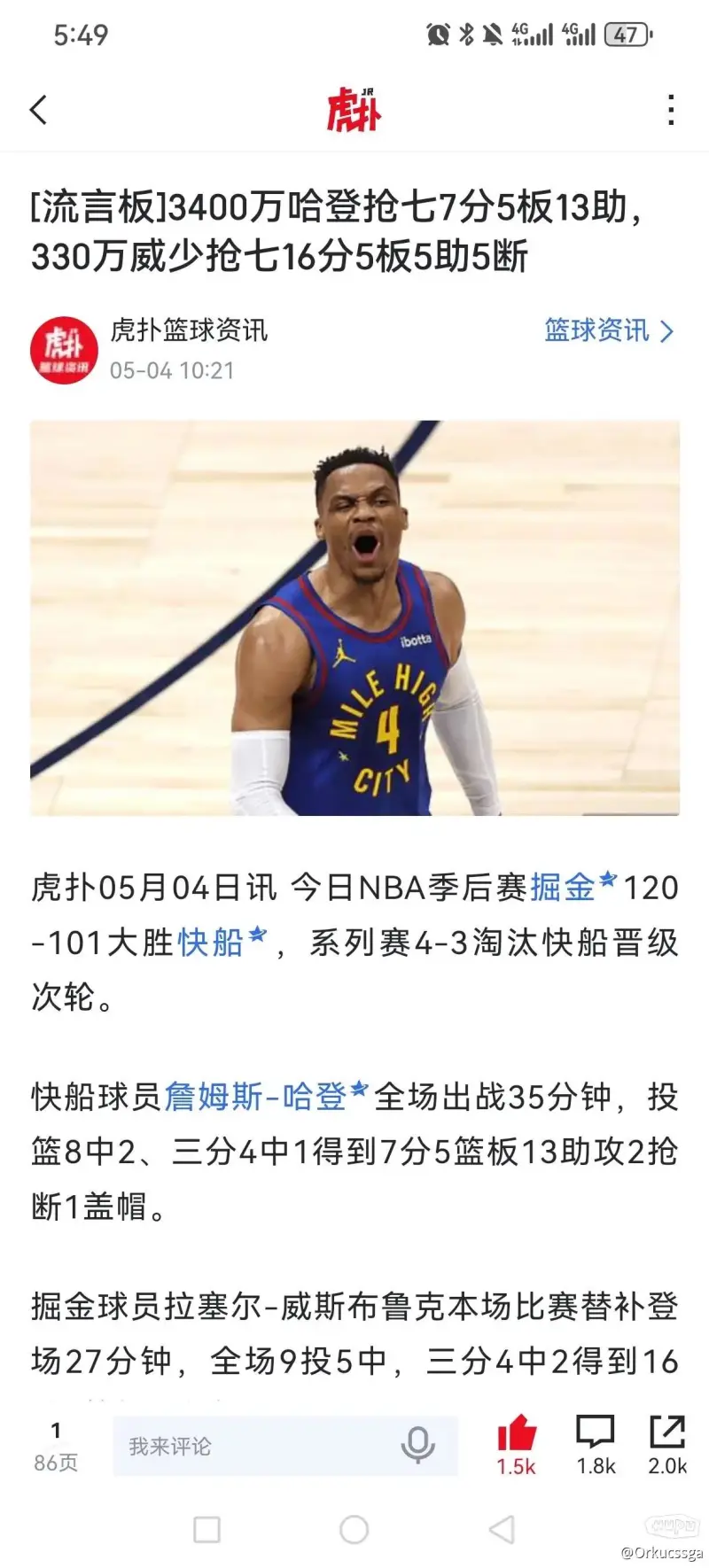Screen dimensions: 709x1568
Task: Go back from this article
Action: (x=39, y=111)
